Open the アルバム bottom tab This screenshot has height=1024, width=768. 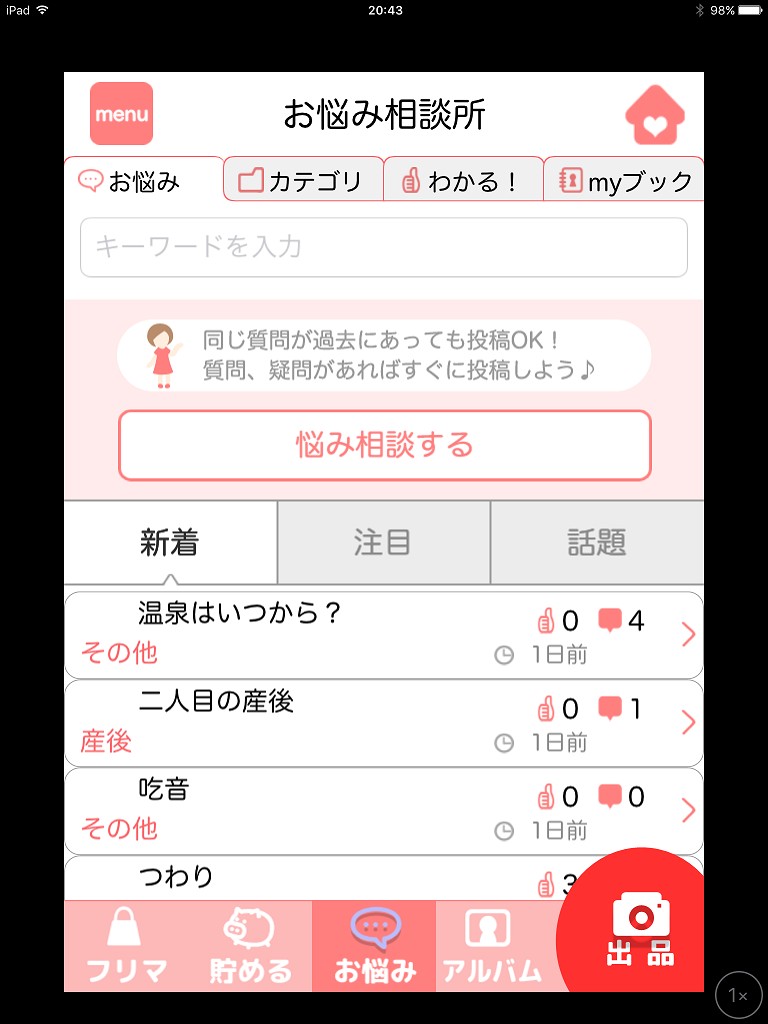490,946
